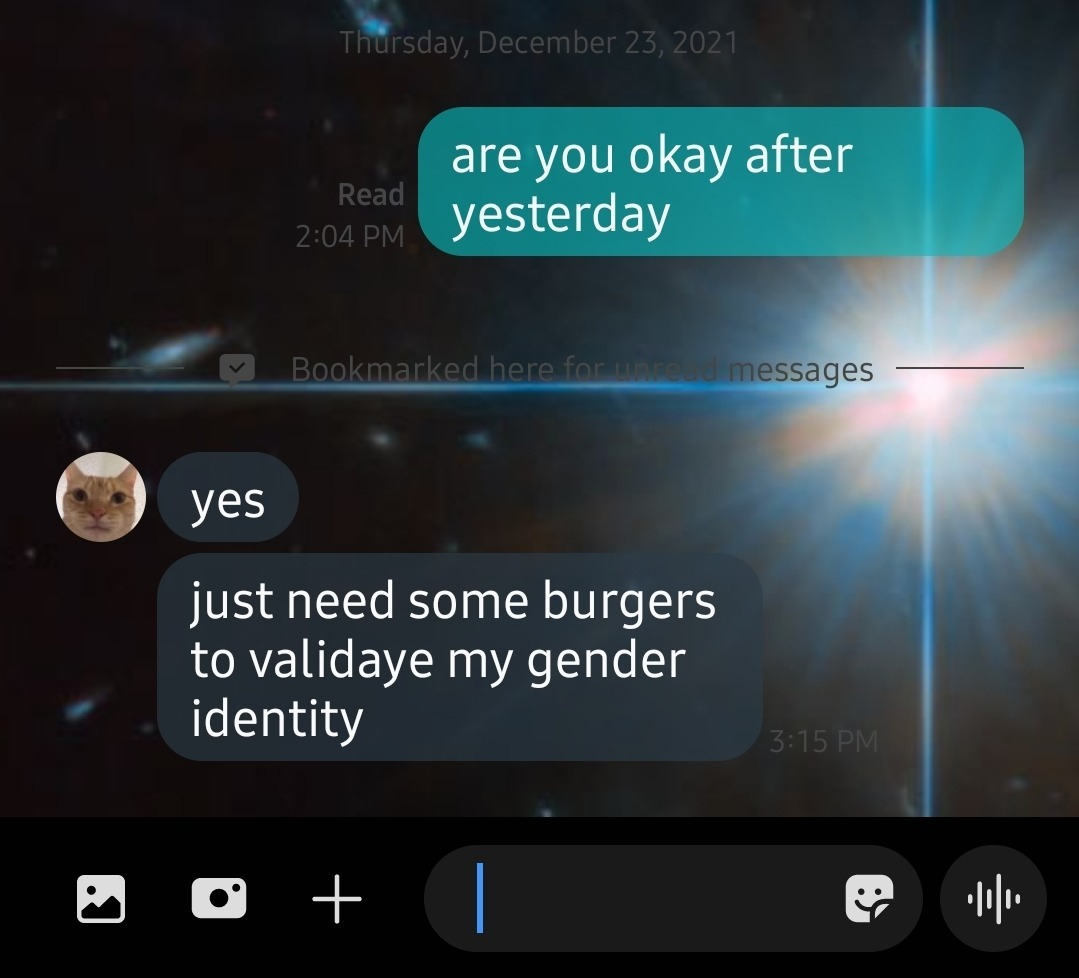Viewport: 1079px width, 978px height.
Task: Open the cat avatar contact profile
Action: pyautogui.click(x=101, y=497)
